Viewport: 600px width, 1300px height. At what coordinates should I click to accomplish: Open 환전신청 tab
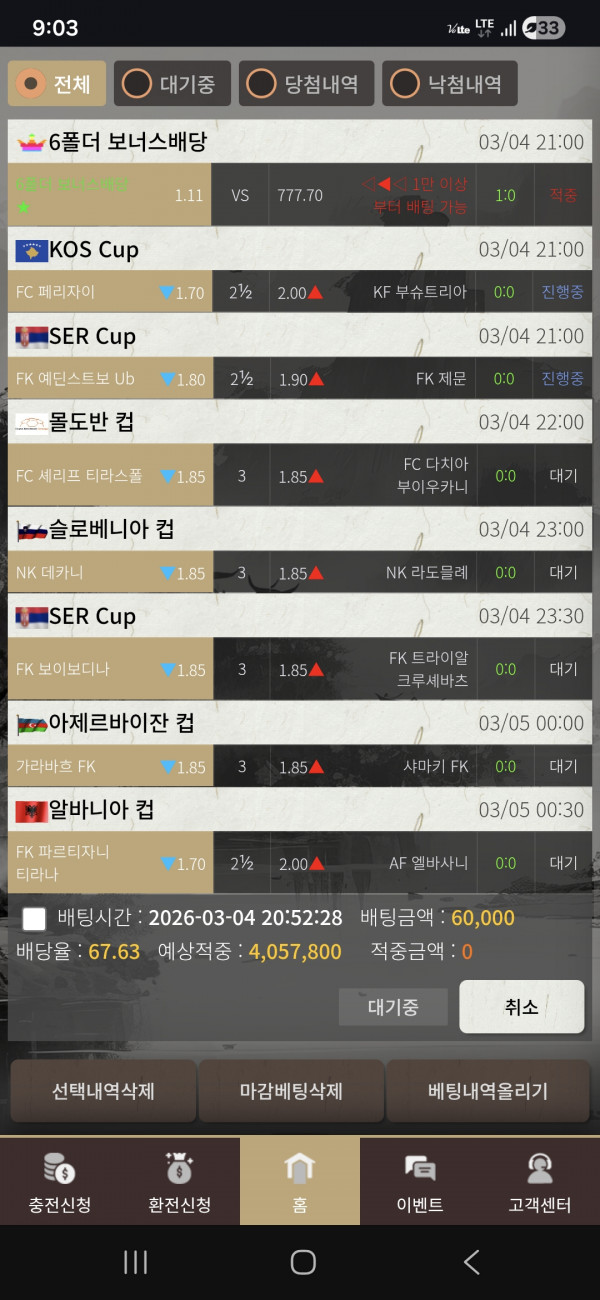(180, 1182)
